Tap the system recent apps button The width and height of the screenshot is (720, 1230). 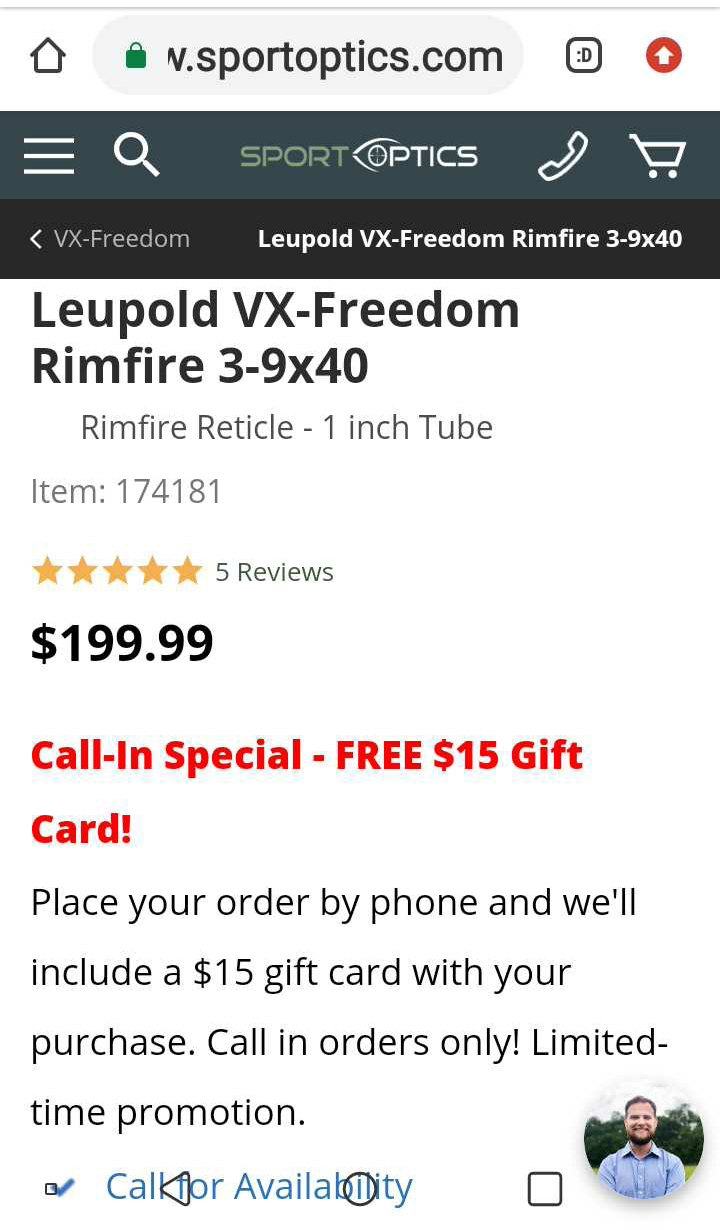point(544,1189)
